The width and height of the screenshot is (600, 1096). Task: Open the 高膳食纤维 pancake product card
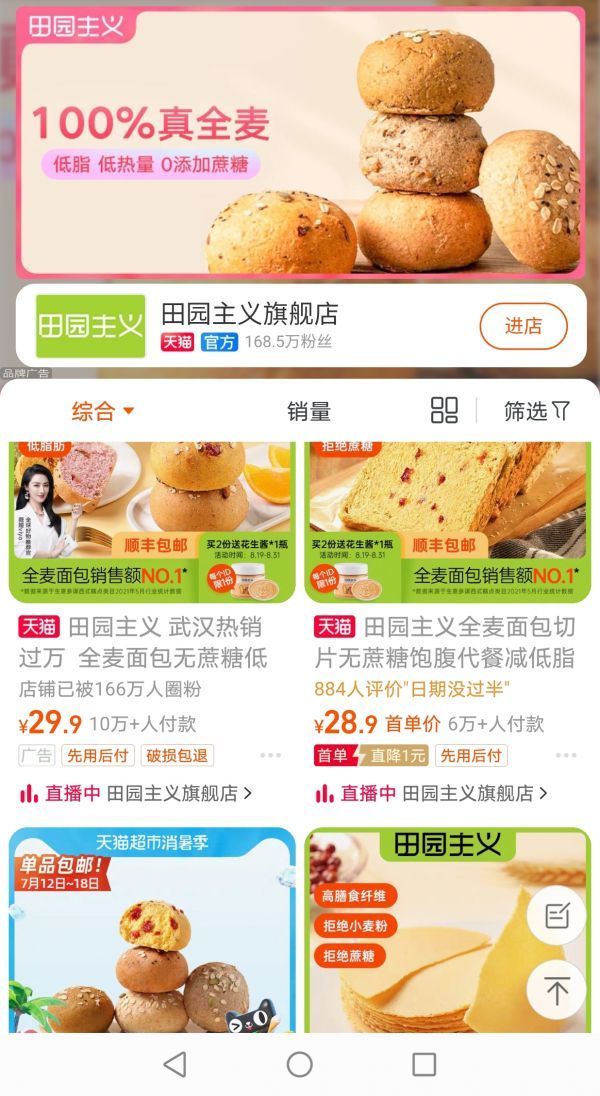[420, 930]
